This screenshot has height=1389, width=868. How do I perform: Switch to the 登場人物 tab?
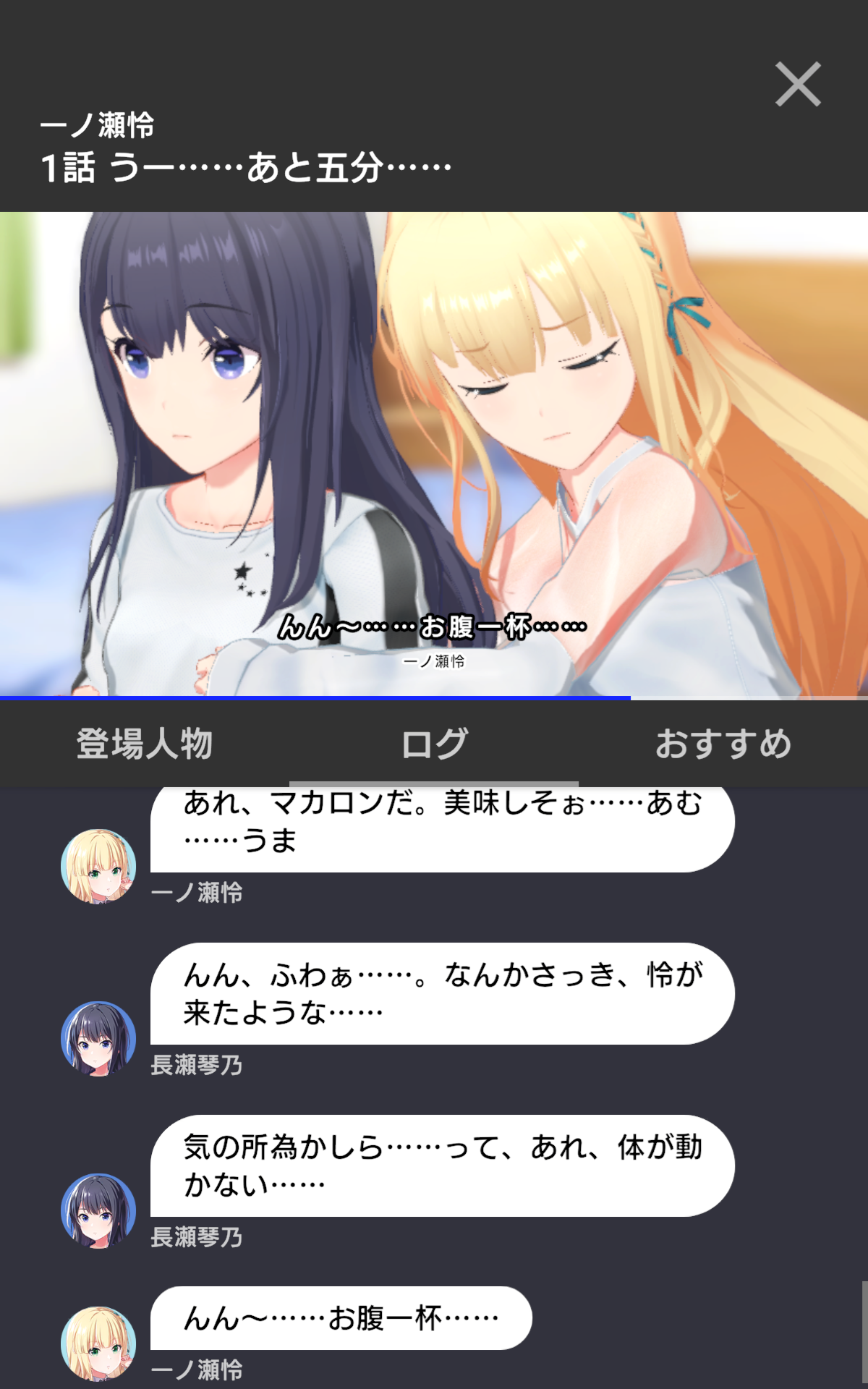tap(145, 744)
